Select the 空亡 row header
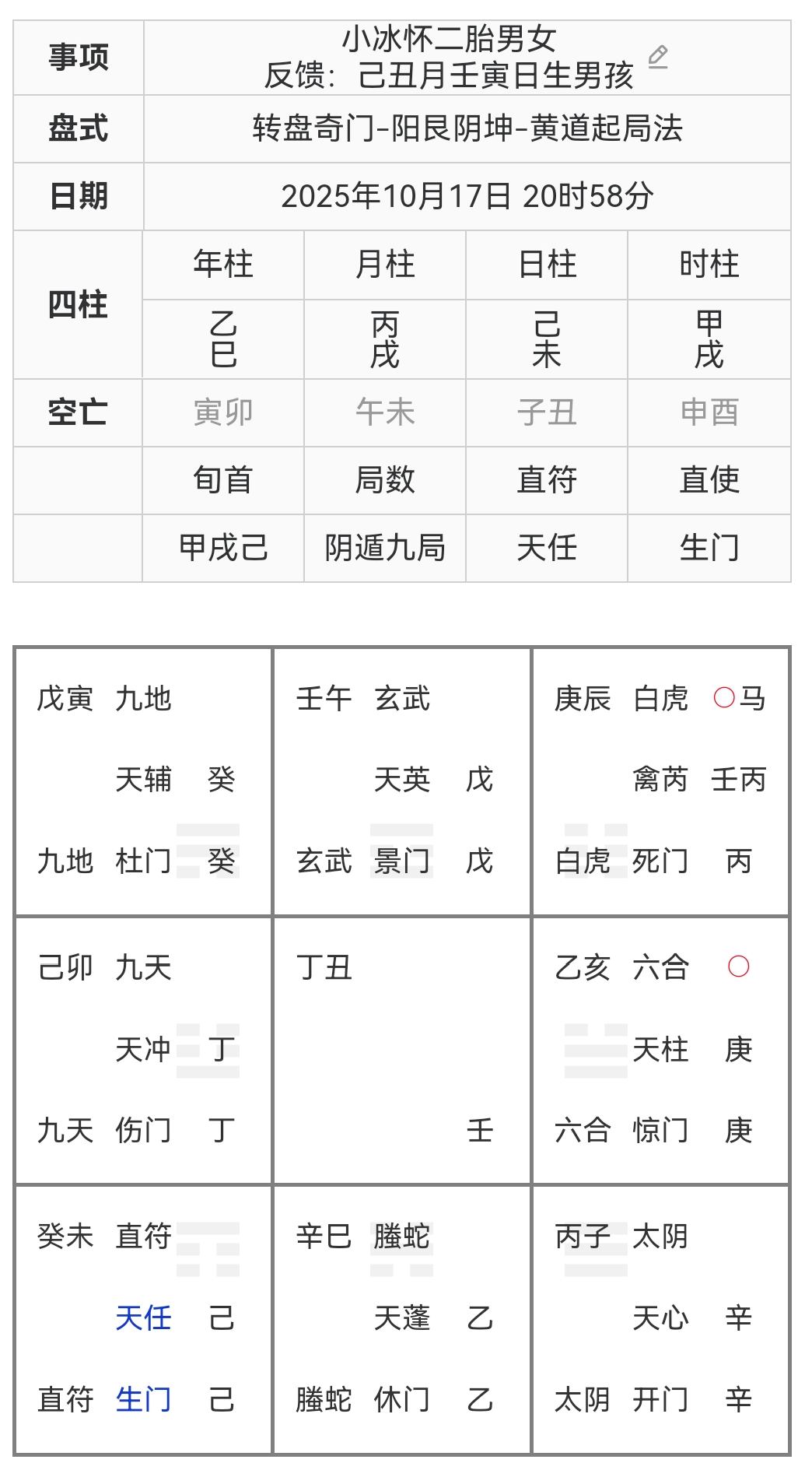The image size is (812, 1484). click(x=77, y=412)
